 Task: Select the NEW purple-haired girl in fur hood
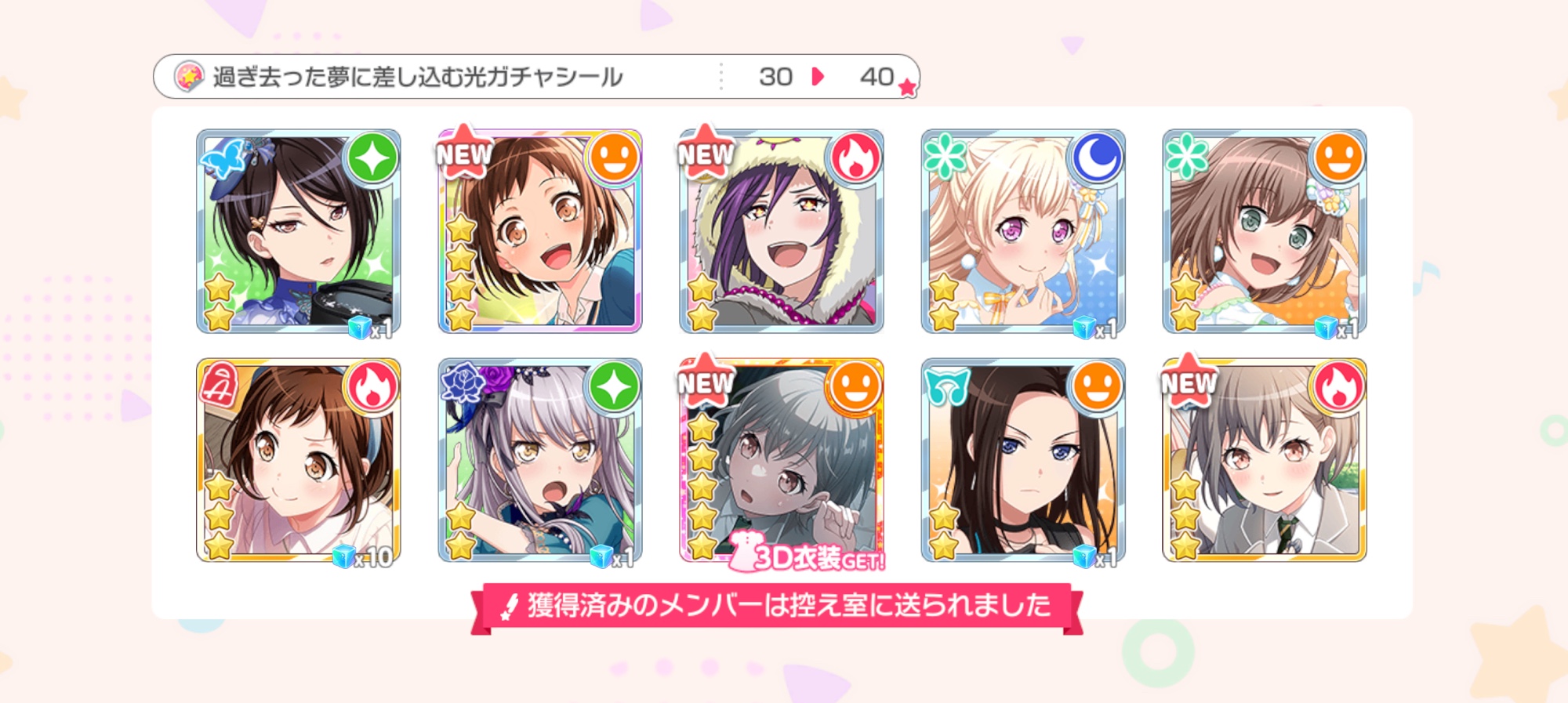(781, 232)
